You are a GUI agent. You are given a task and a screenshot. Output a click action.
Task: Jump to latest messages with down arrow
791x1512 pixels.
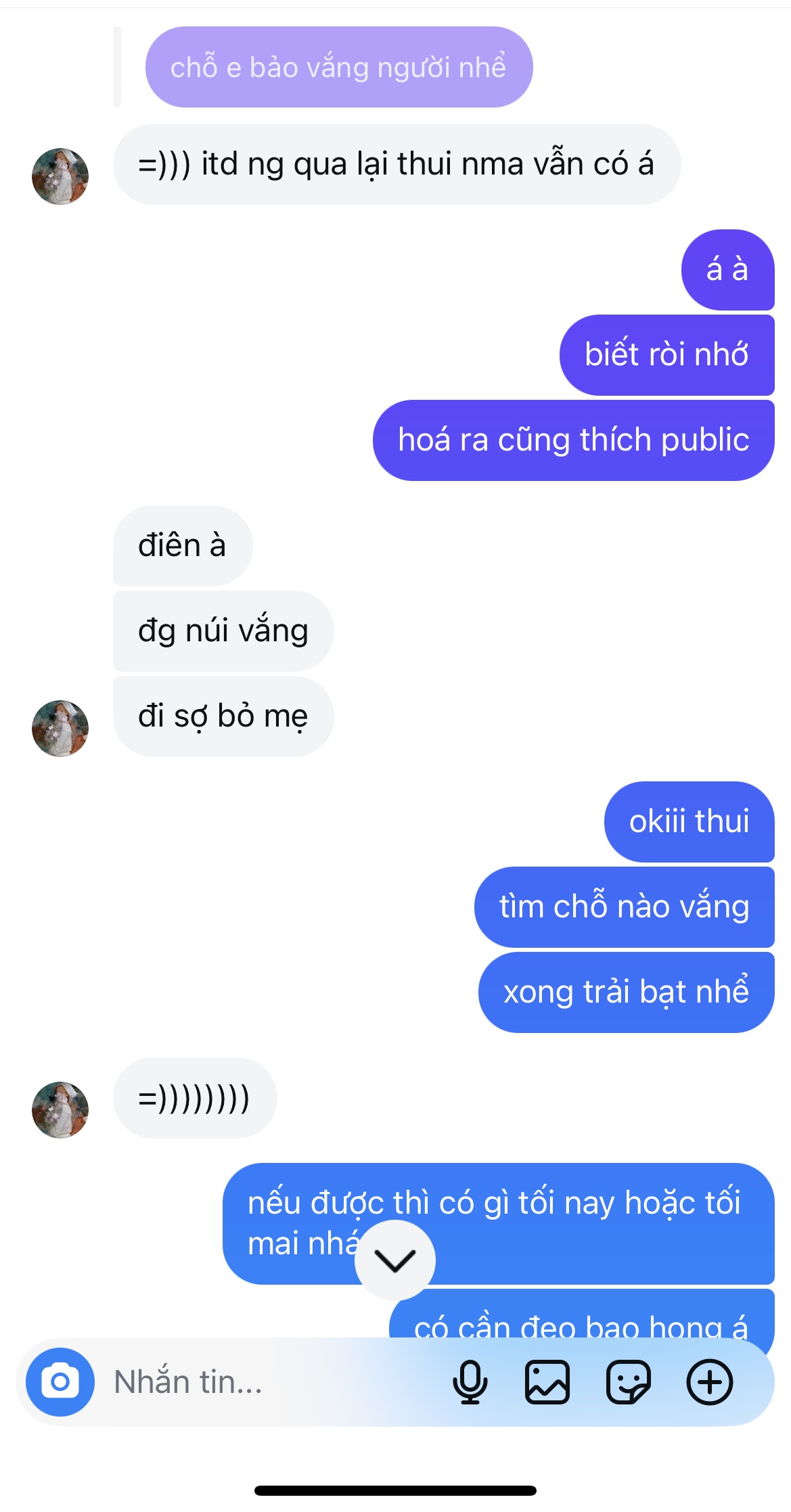[x=395, y=1260]
